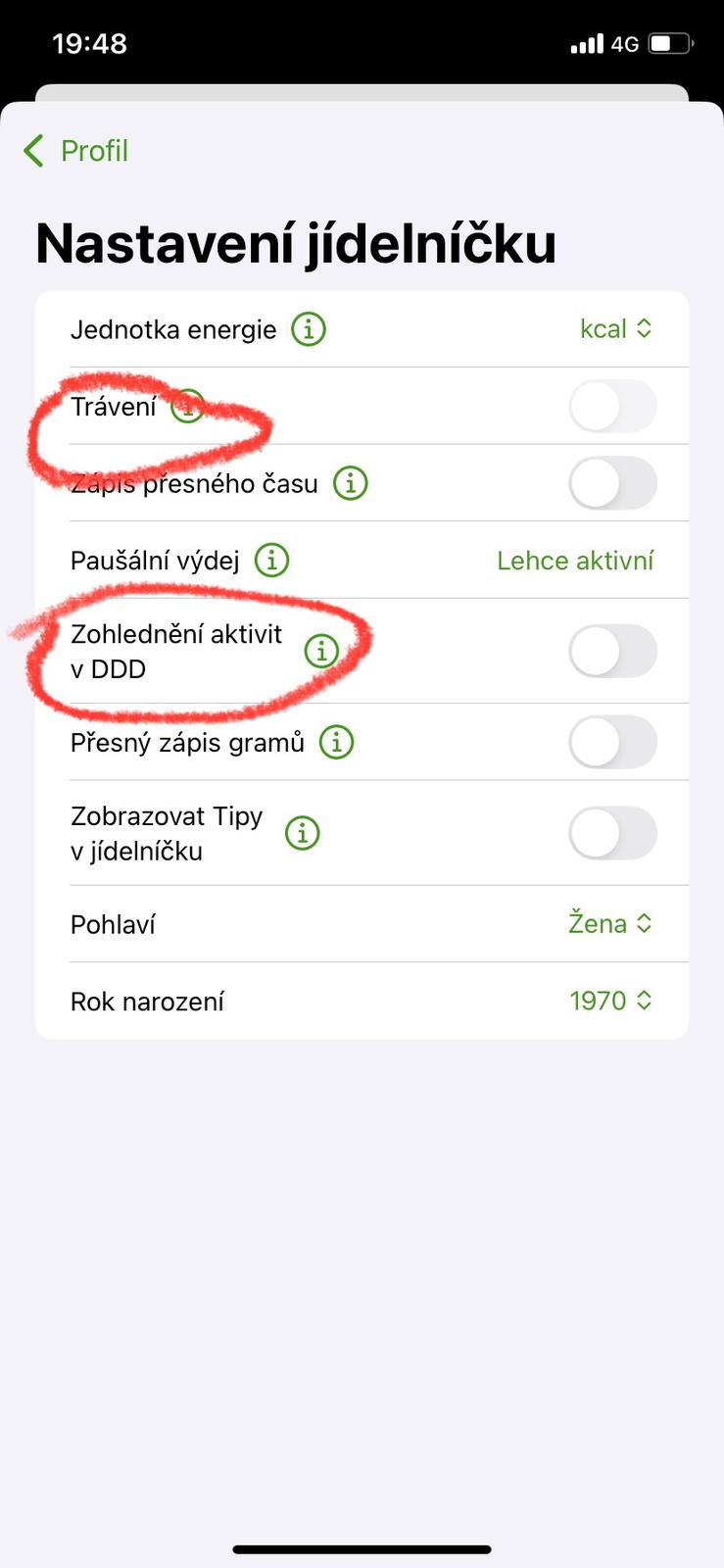
Task: Enable Přesný zápis gramů
Action: click(x=612, y=742)
